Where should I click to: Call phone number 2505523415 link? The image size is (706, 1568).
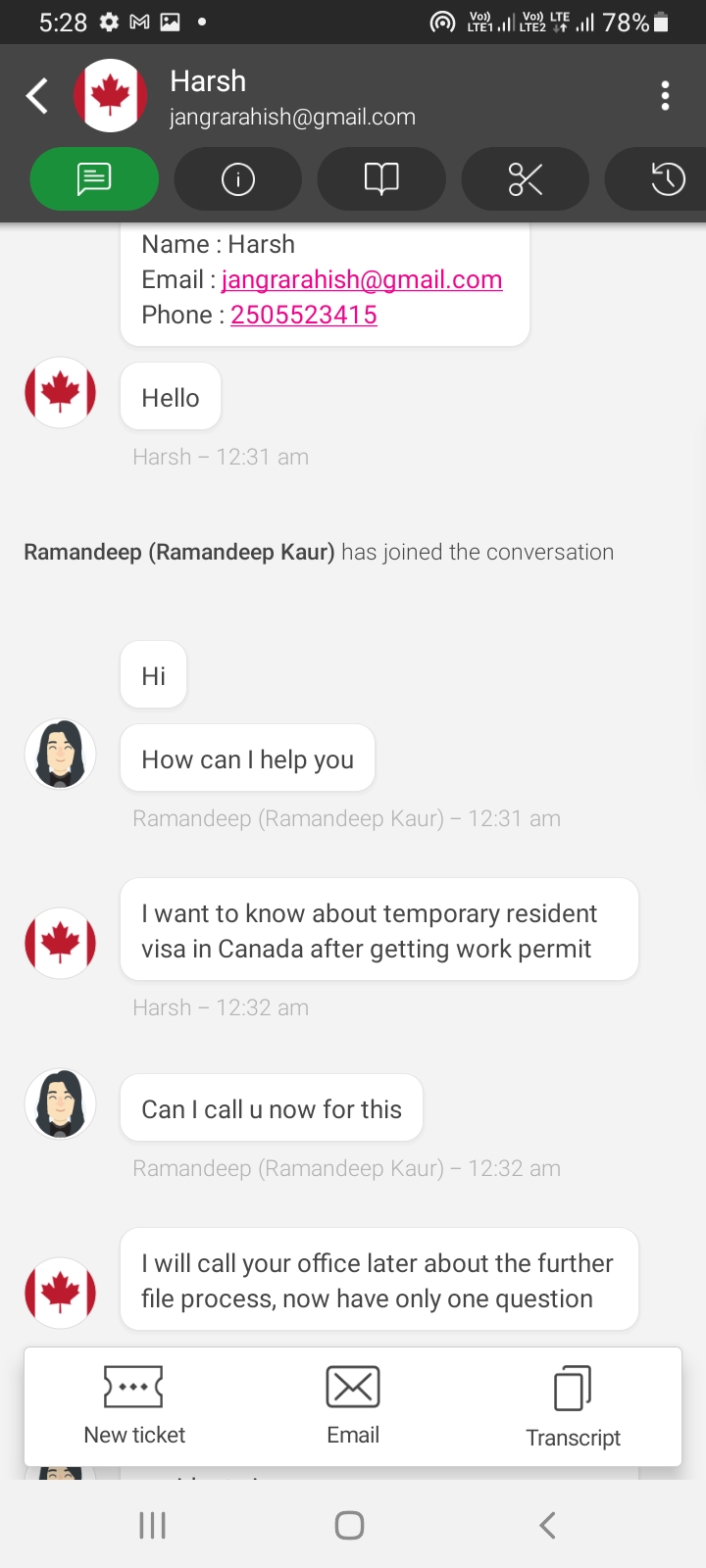pos(304,315)
